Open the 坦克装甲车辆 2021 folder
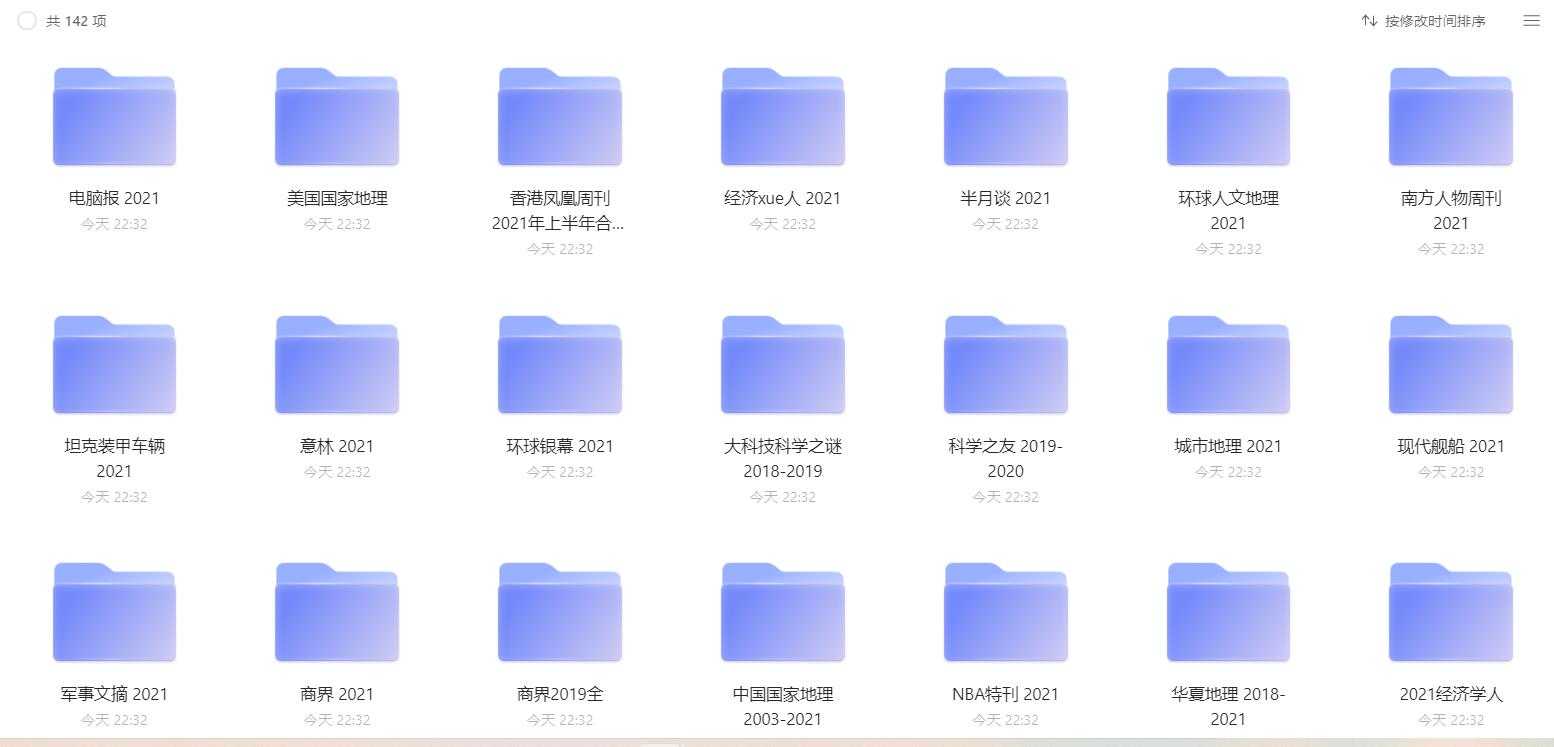This screenshot has height=747, width=1554. [114, 366]
